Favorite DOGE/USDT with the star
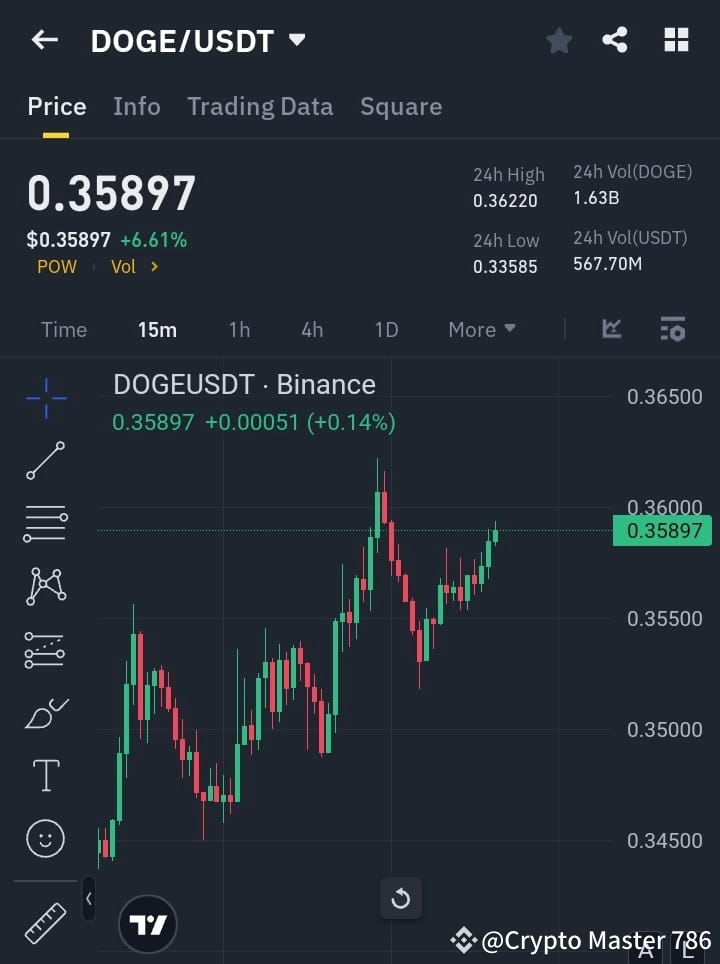720x964 pixels. (558, 40)
